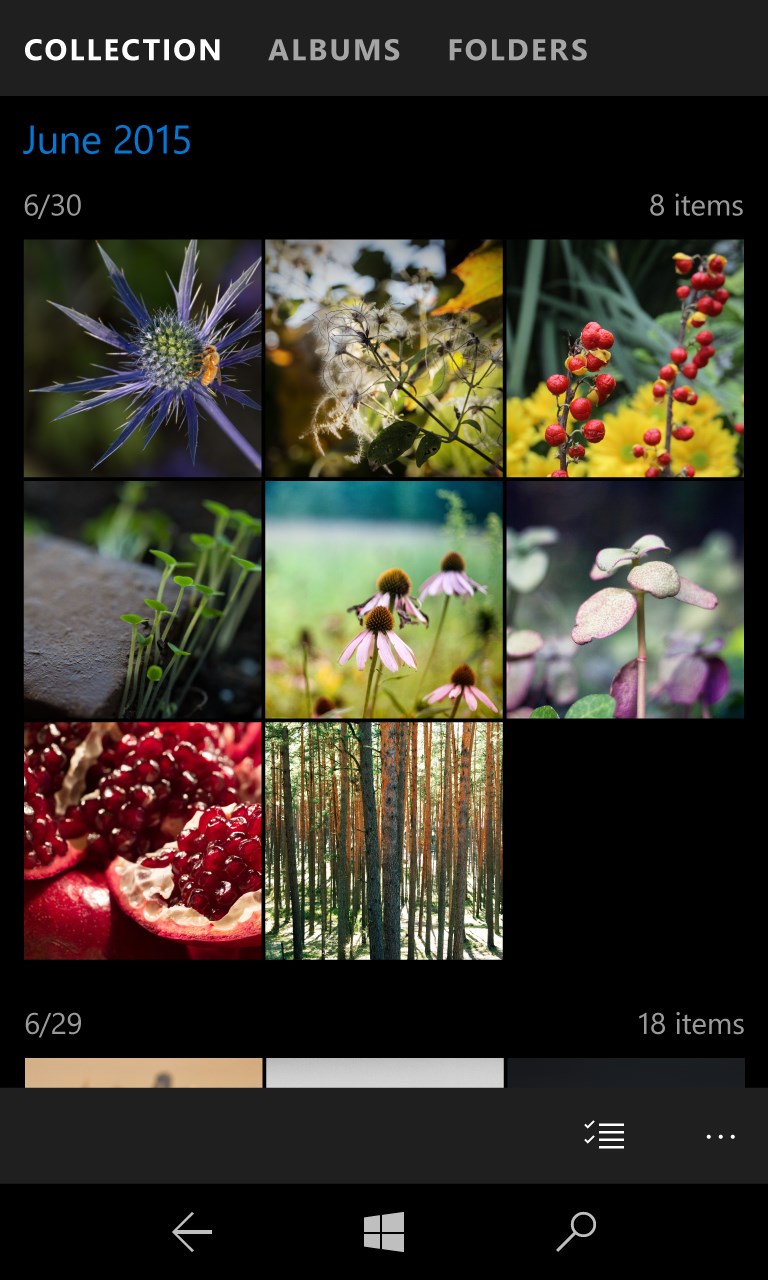The width and height of the screenshot is (768, 1280).
Task: Open the green sprouts by rock photo
Action: click(143, 599)
